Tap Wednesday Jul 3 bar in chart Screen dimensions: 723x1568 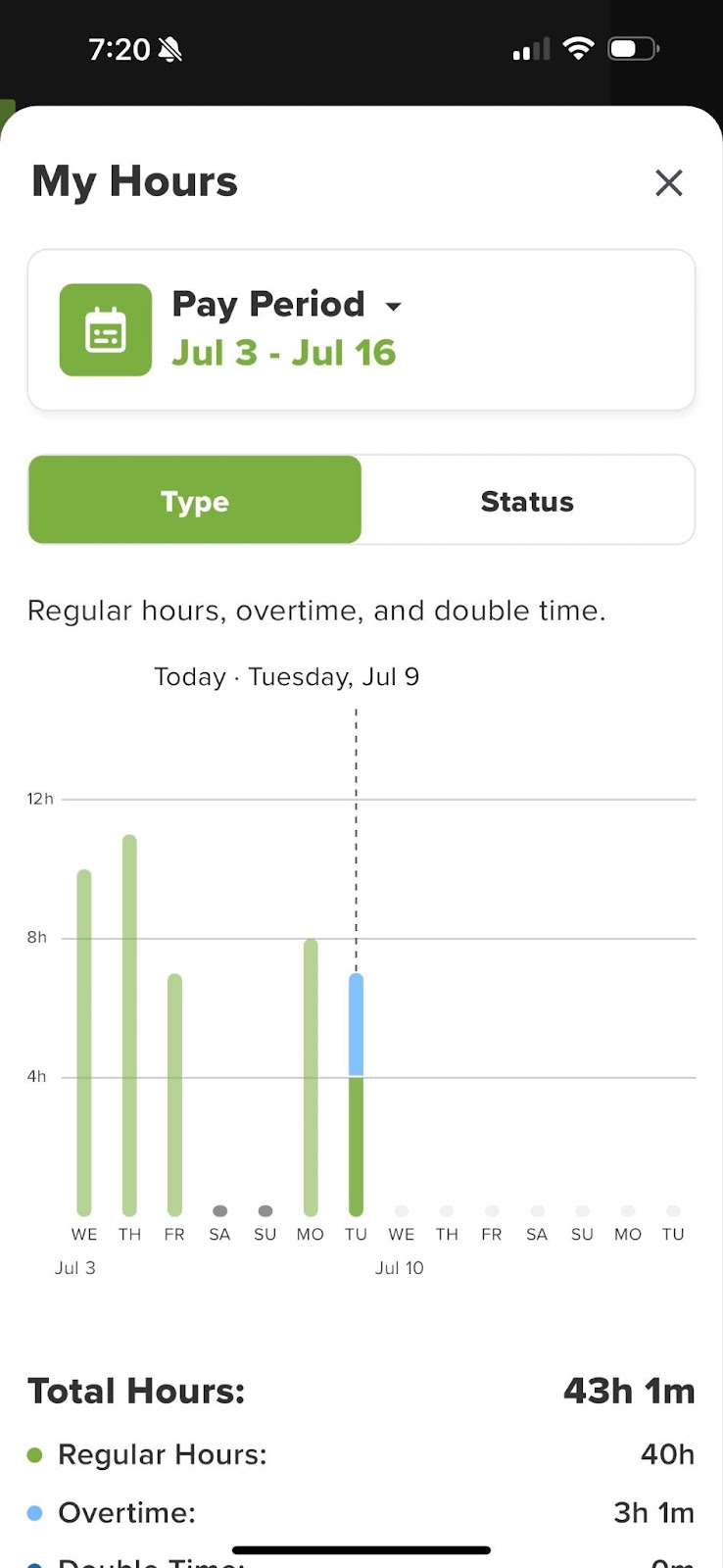84,1043
